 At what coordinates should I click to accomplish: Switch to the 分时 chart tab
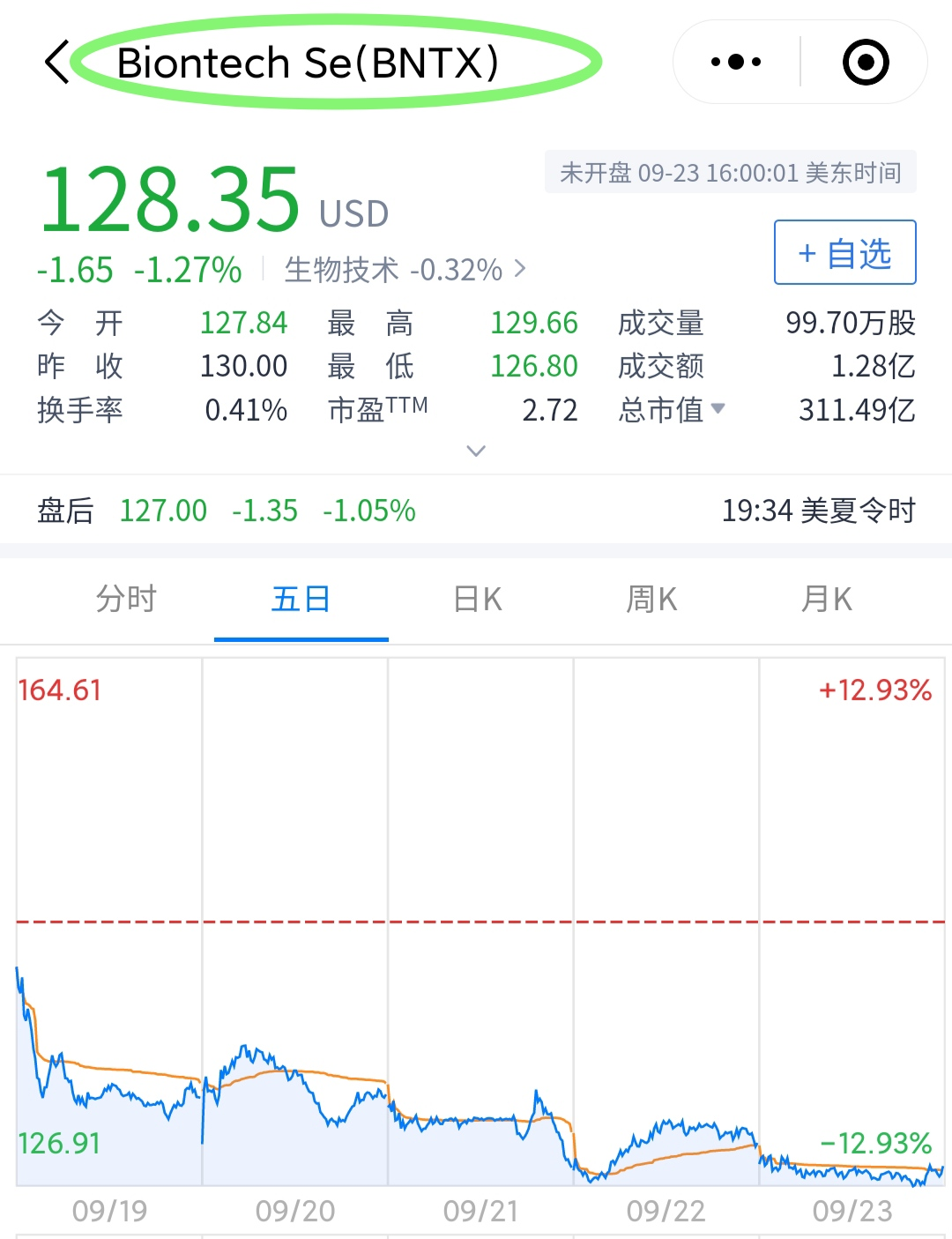(126, 600)
